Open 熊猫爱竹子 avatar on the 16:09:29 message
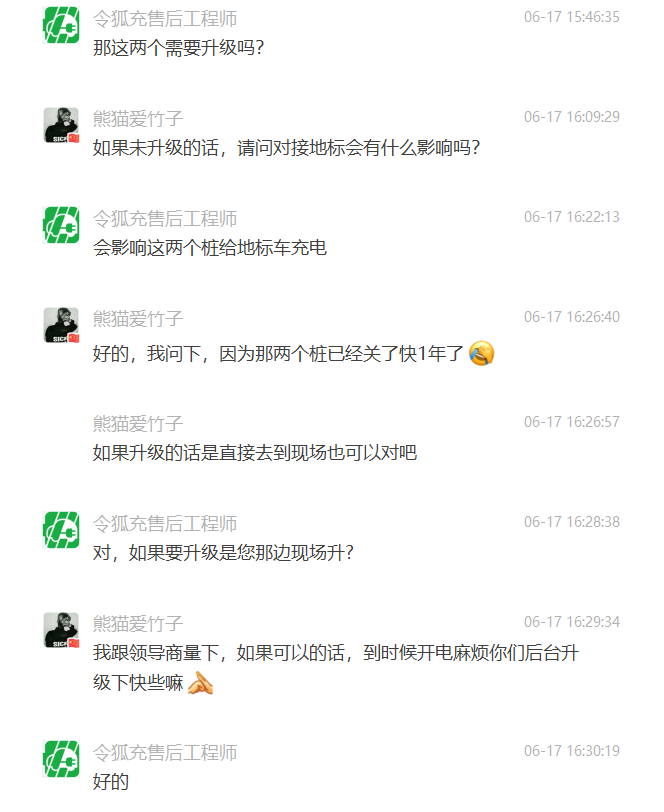 point(61,125)
